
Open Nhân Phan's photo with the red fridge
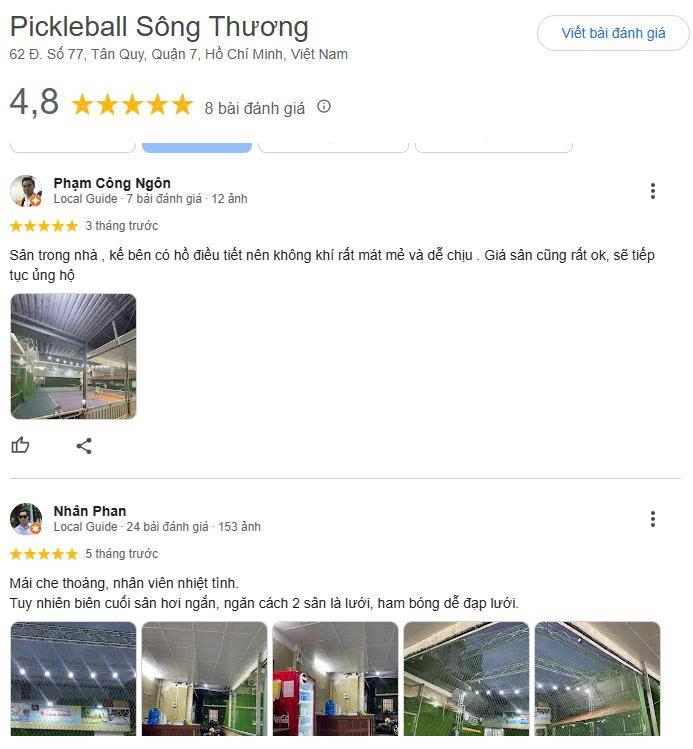tap(335, 678)
